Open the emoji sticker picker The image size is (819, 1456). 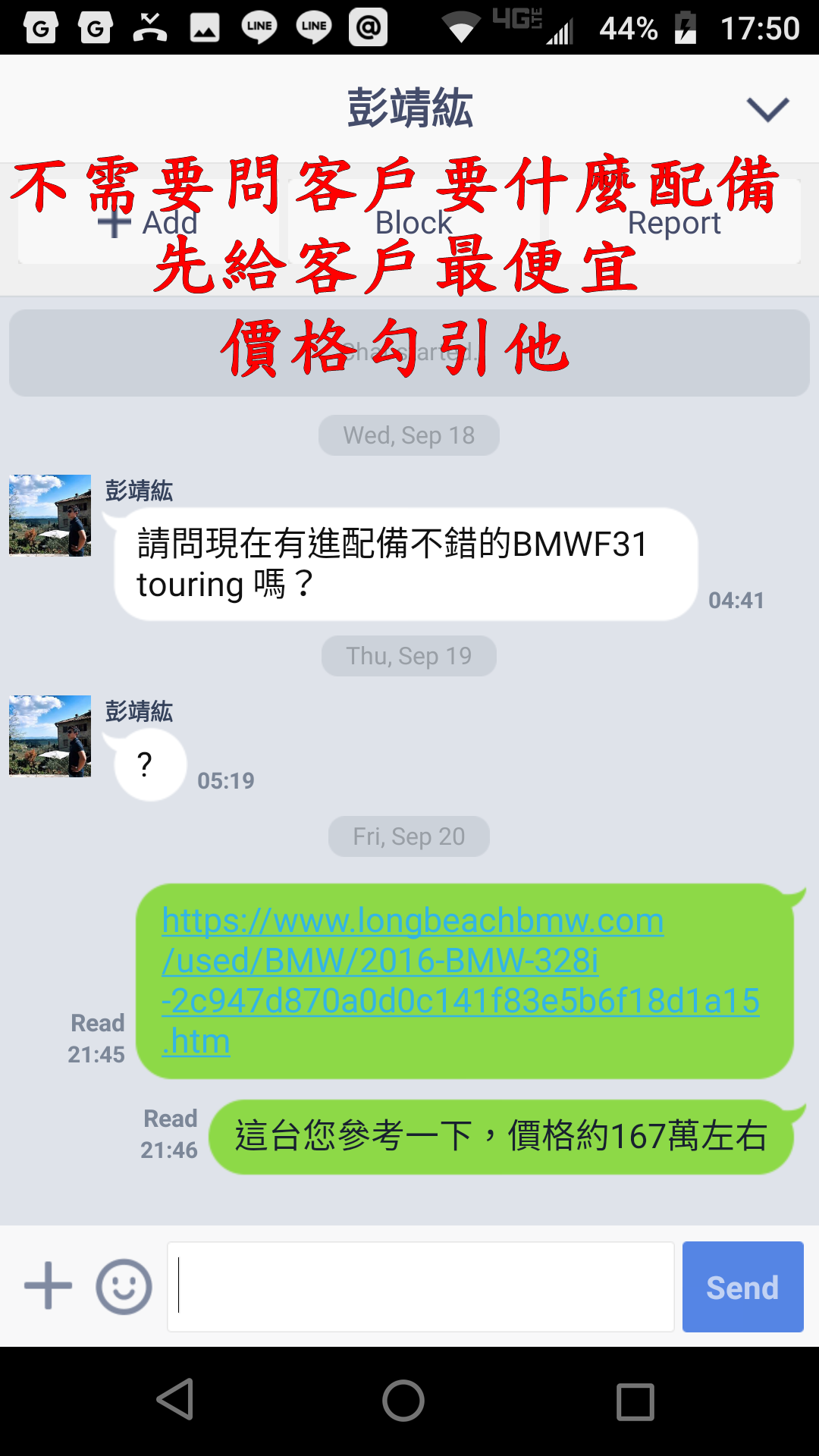coord(124,1286)
